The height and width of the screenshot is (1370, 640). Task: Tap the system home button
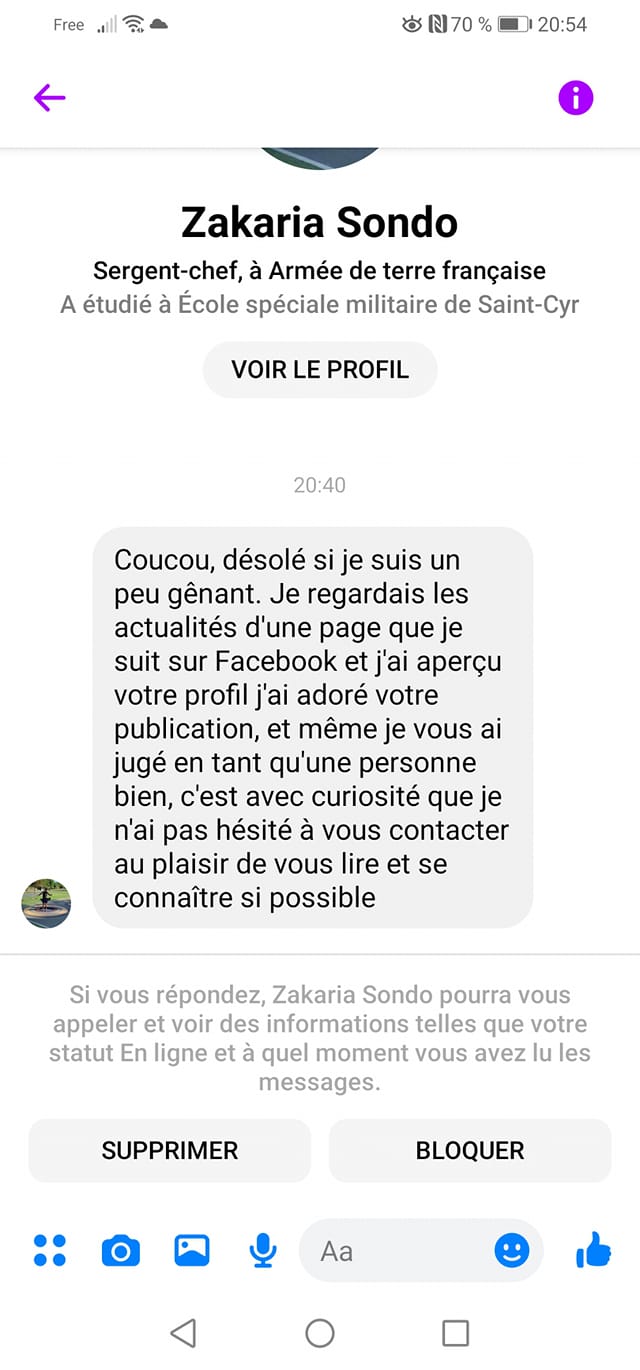click(x=320, y=1332)
